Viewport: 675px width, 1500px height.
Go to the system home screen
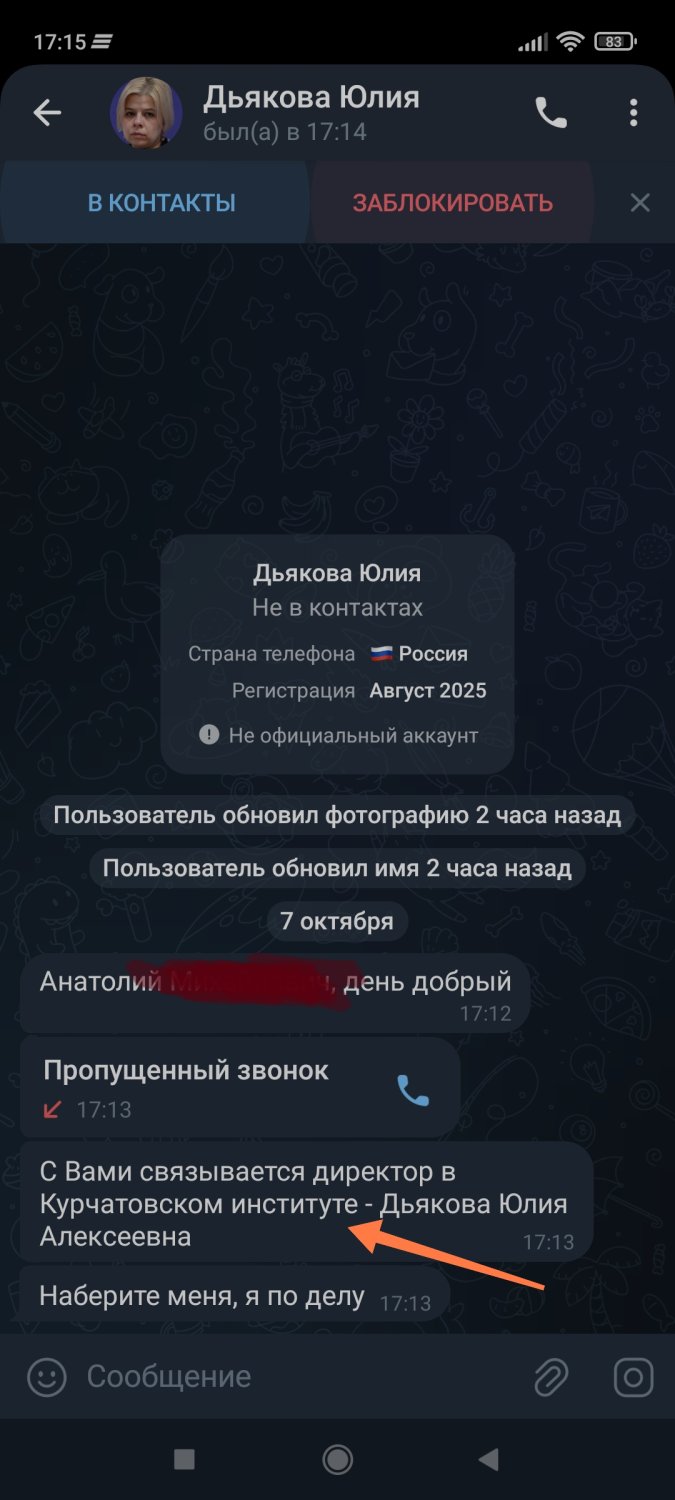[x=338, y=1460]
